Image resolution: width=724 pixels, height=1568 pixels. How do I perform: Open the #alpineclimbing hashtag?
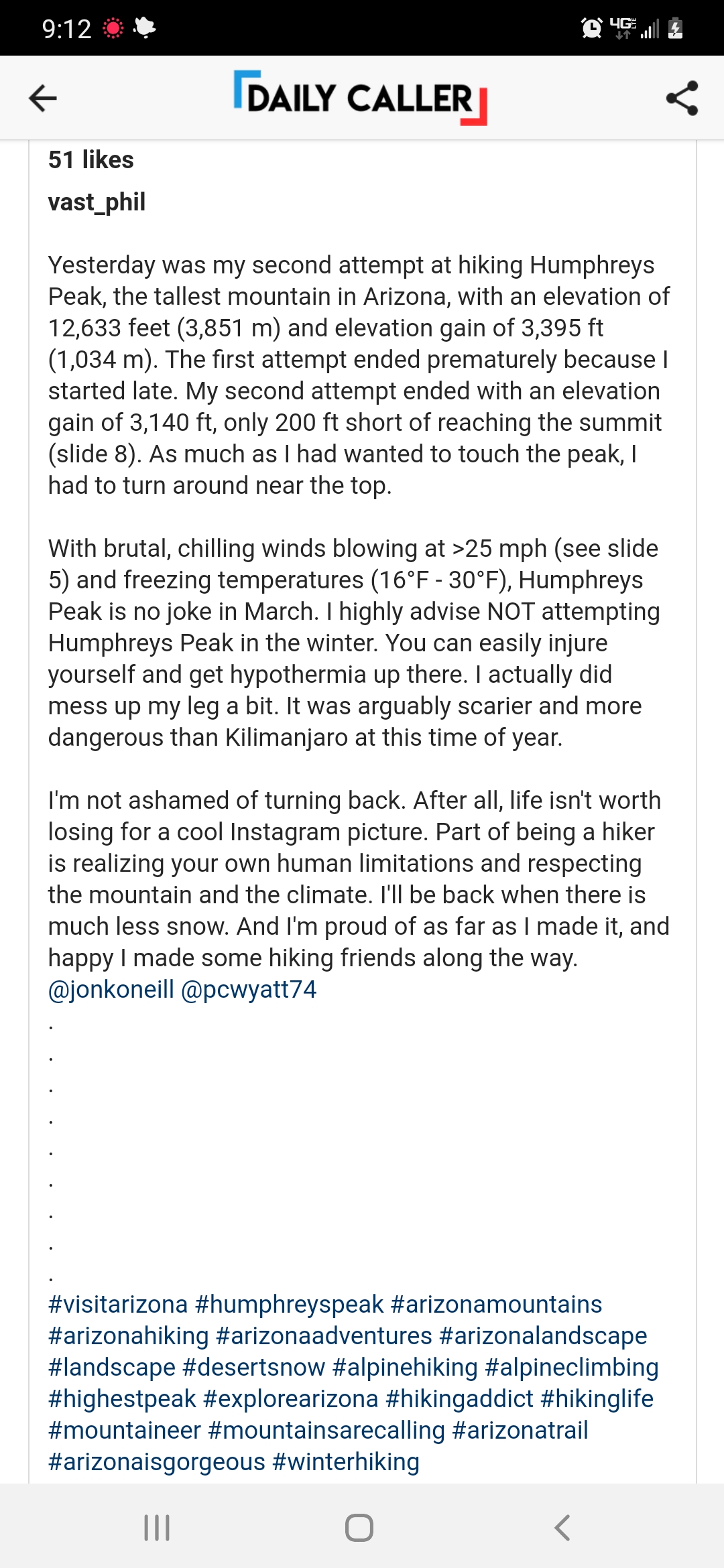coord(571,1367)
